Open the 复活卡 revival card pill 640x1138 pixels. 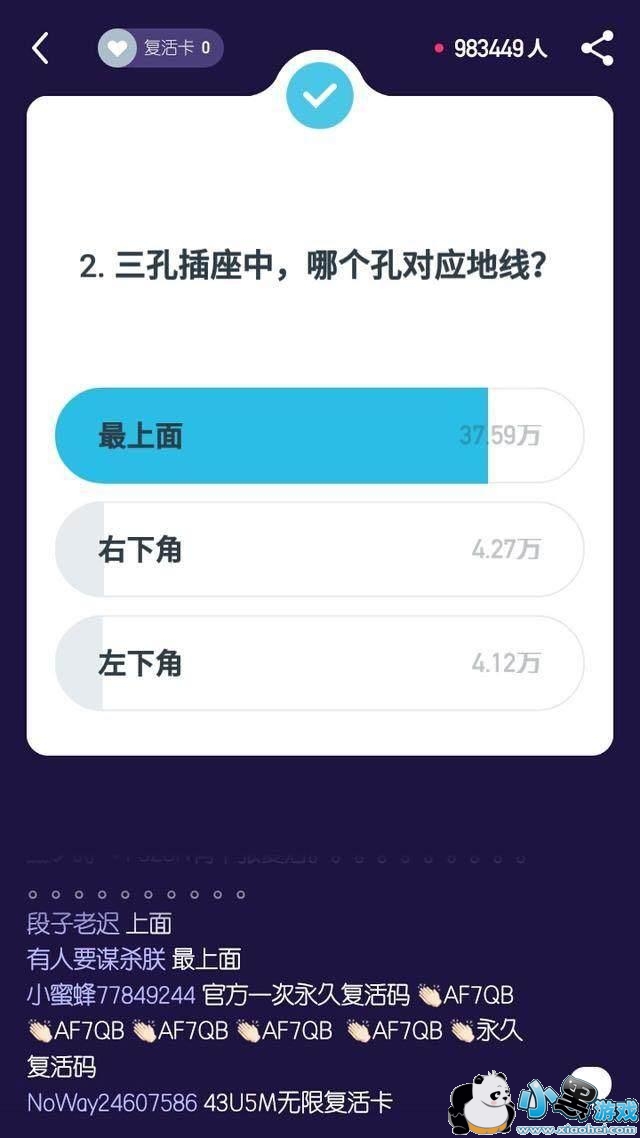160,48
